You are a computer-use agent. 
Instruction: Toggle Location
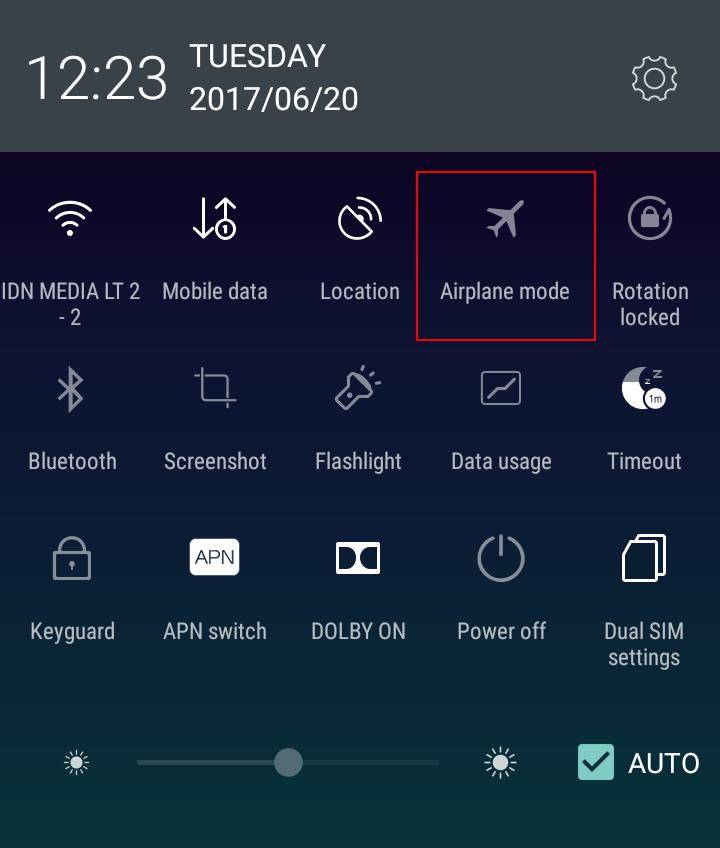pos(360,220)
